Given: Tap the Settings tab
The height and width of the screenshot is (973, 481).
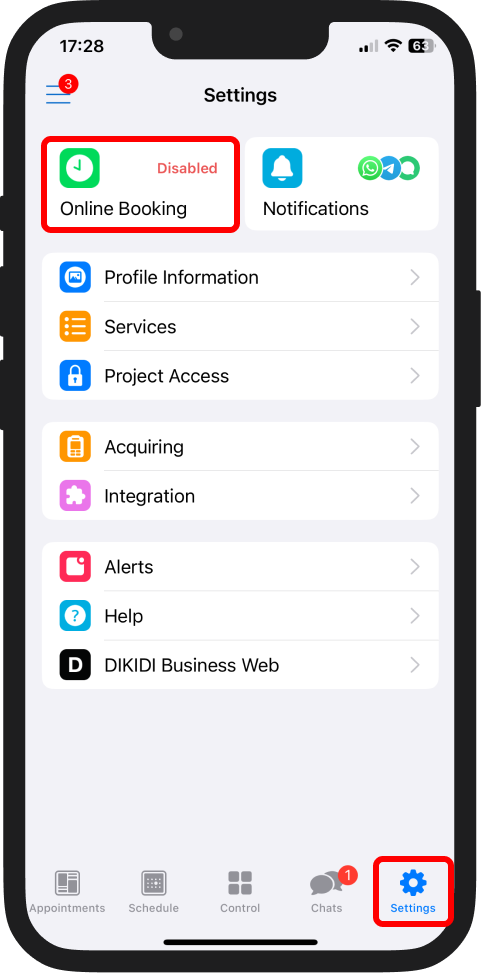Looking at the screenshot, I should [x=413, y=892].
